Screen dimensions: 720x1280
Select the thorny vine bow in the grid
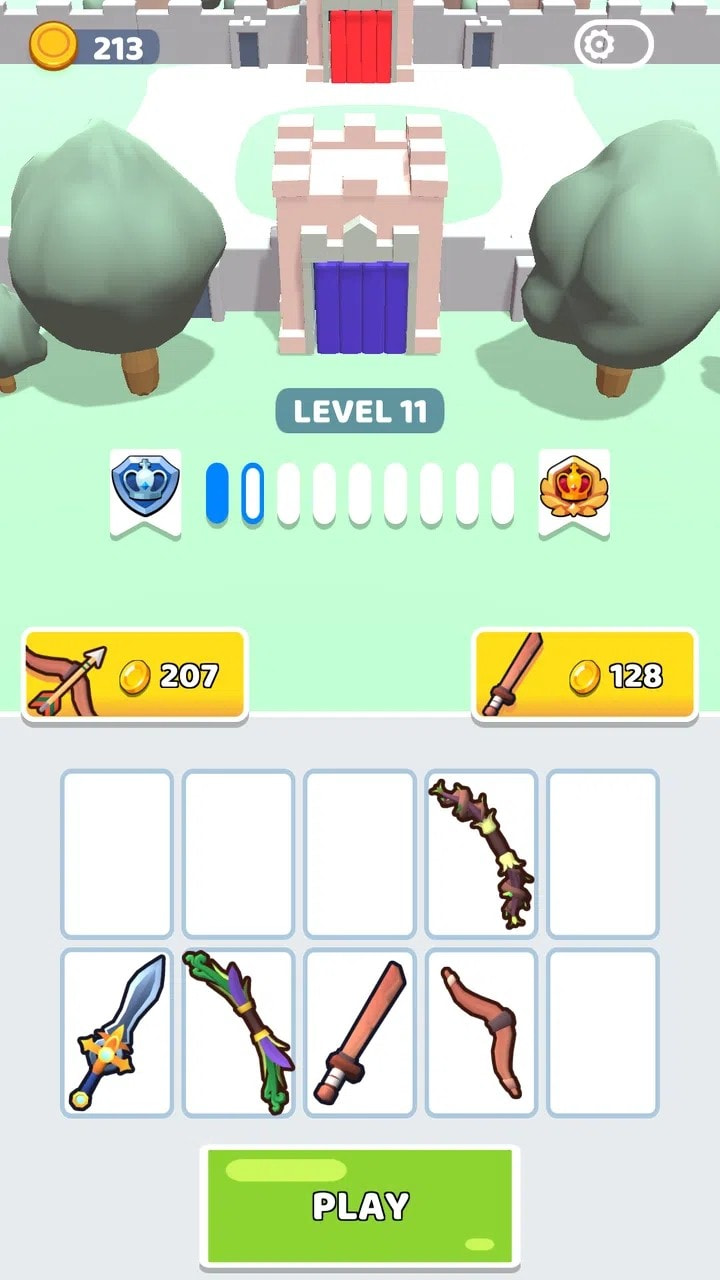[481, 853]
